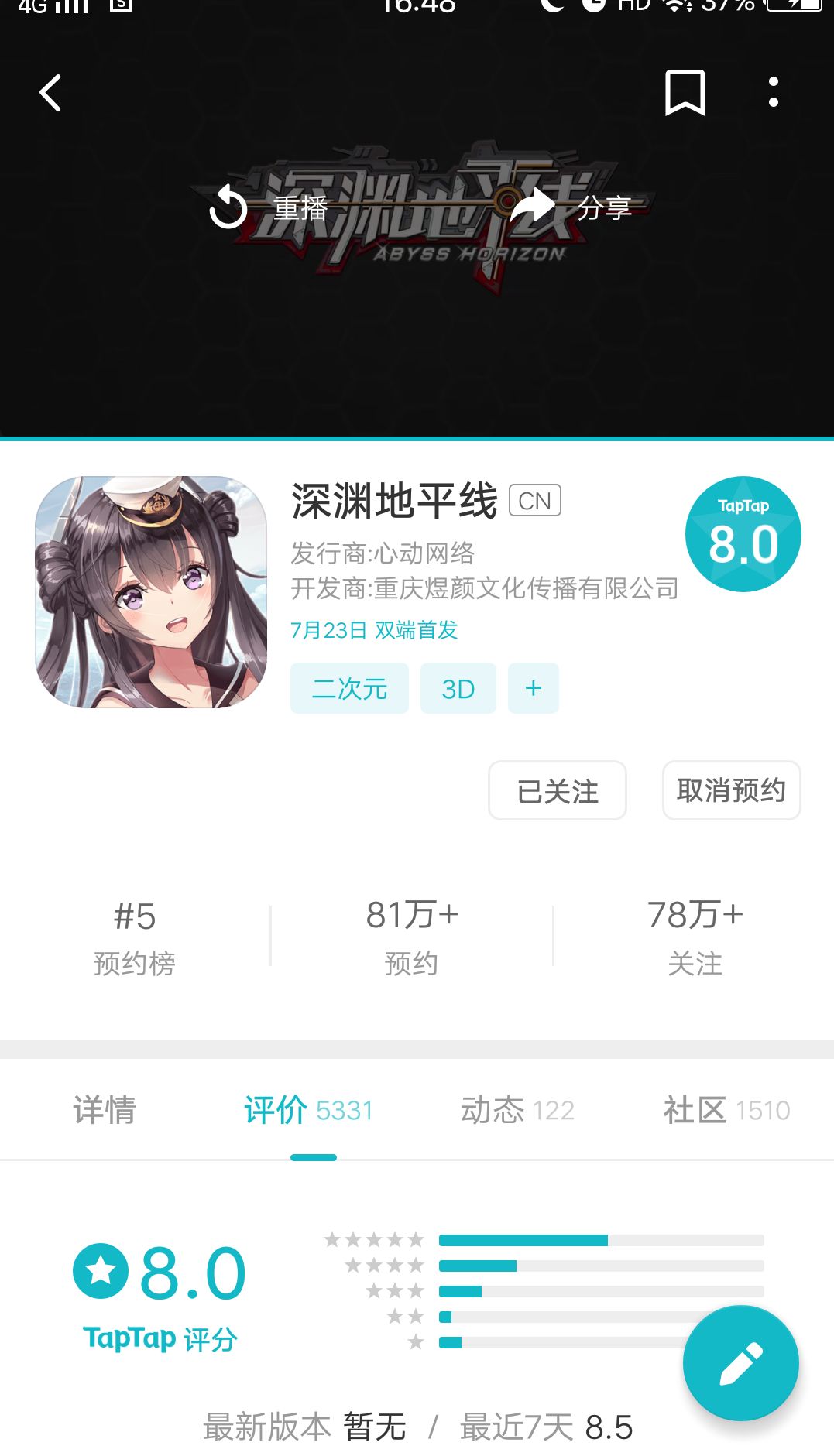Open the #5 预约榜 ranking

tap(135, 938)
